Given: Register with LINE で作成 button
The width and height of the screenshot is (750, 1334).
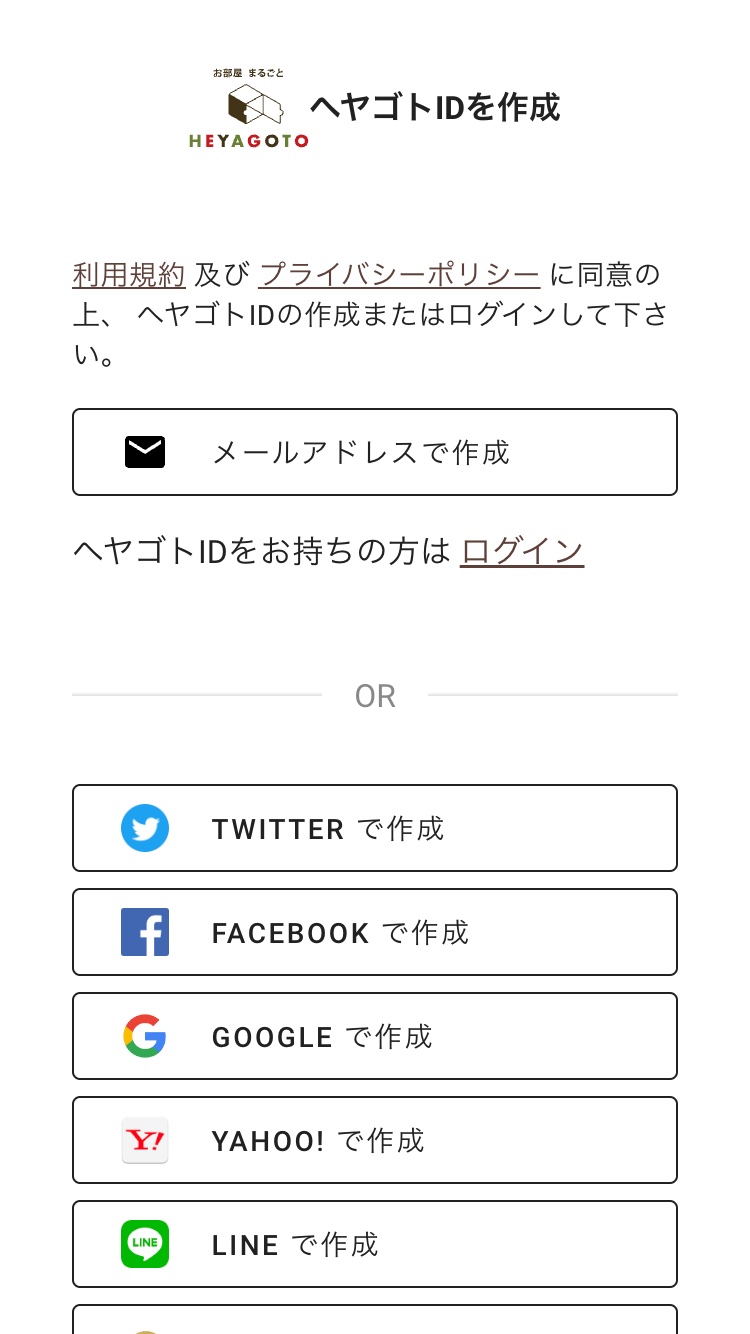Looking at the screenshot, I should point(375,1244).
